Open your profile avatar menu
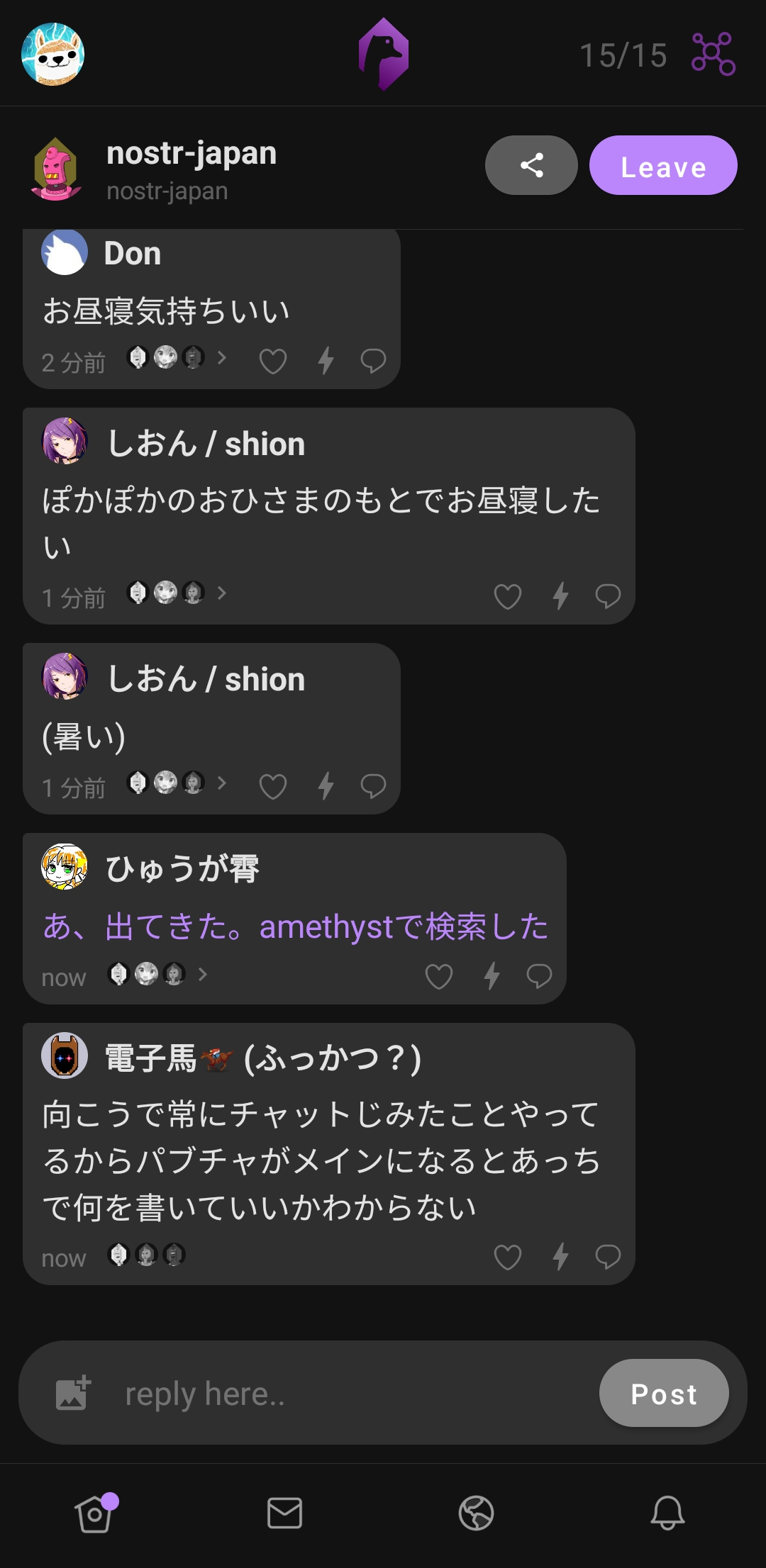The height and width of the screenshot is (1568, 766). [53, 55]
